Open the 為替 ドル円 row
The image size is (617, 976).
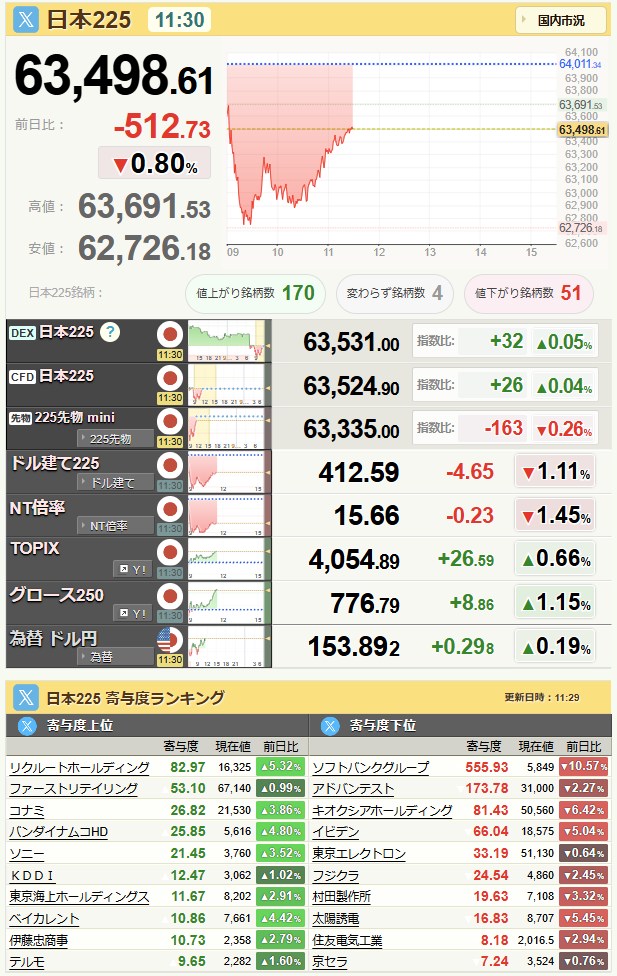click(309, 647)
